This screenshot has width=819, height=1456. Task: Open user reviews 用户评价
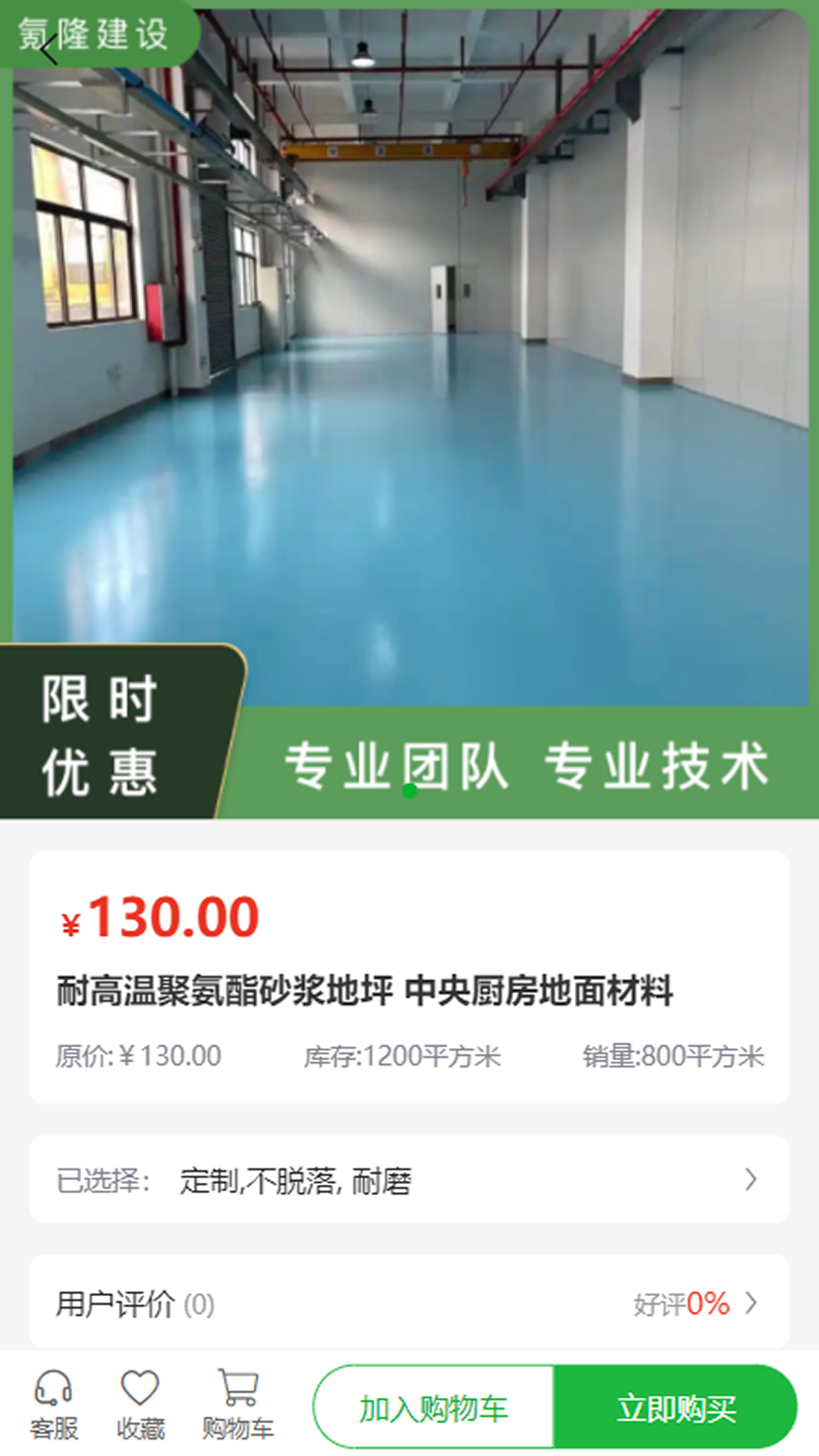(x=409, y=1303)
